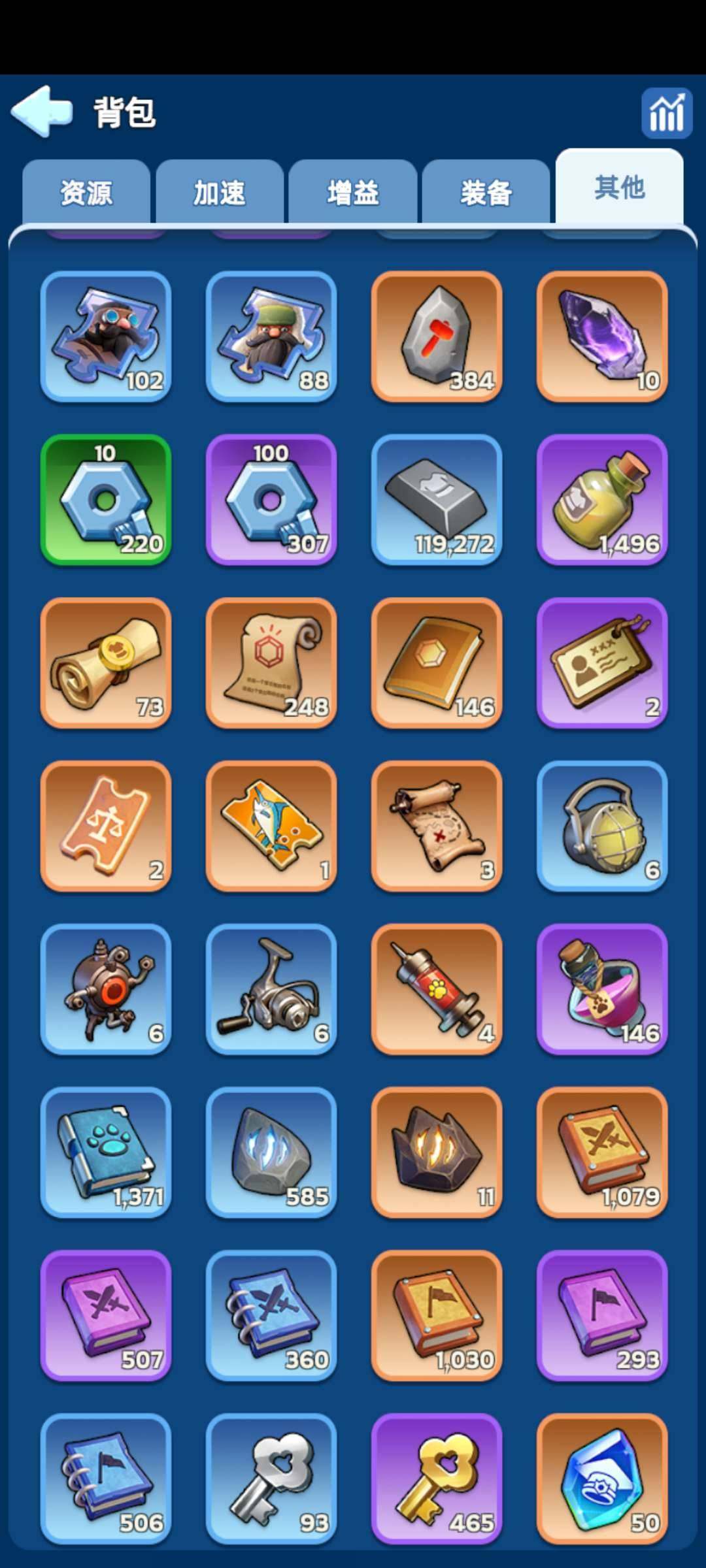Go back using the arrow beside 背包

click(42, 112)
